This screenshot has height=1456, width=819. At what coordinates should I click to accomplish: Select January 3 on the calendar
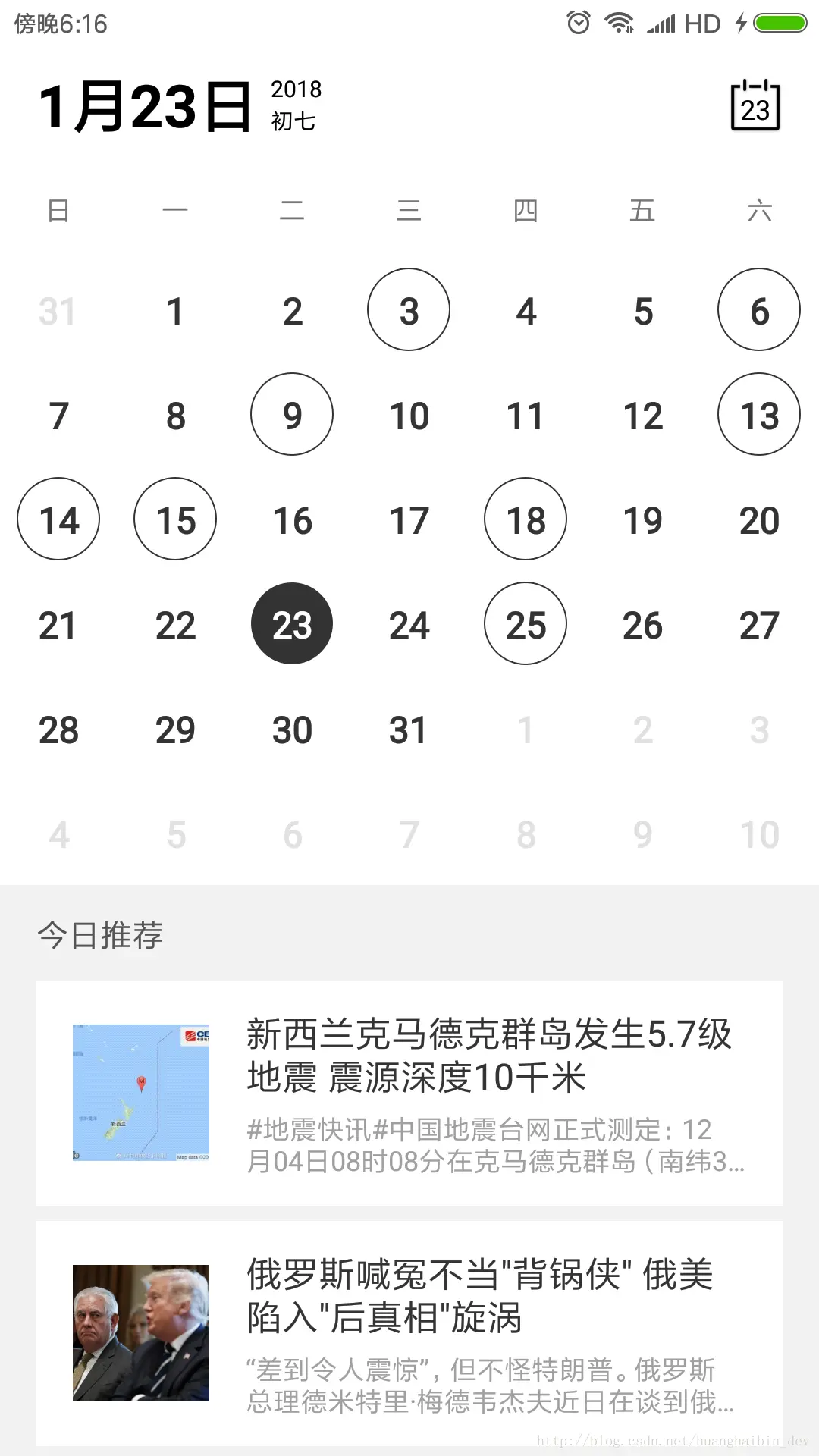pyautogui.click(x=409, y=310)
